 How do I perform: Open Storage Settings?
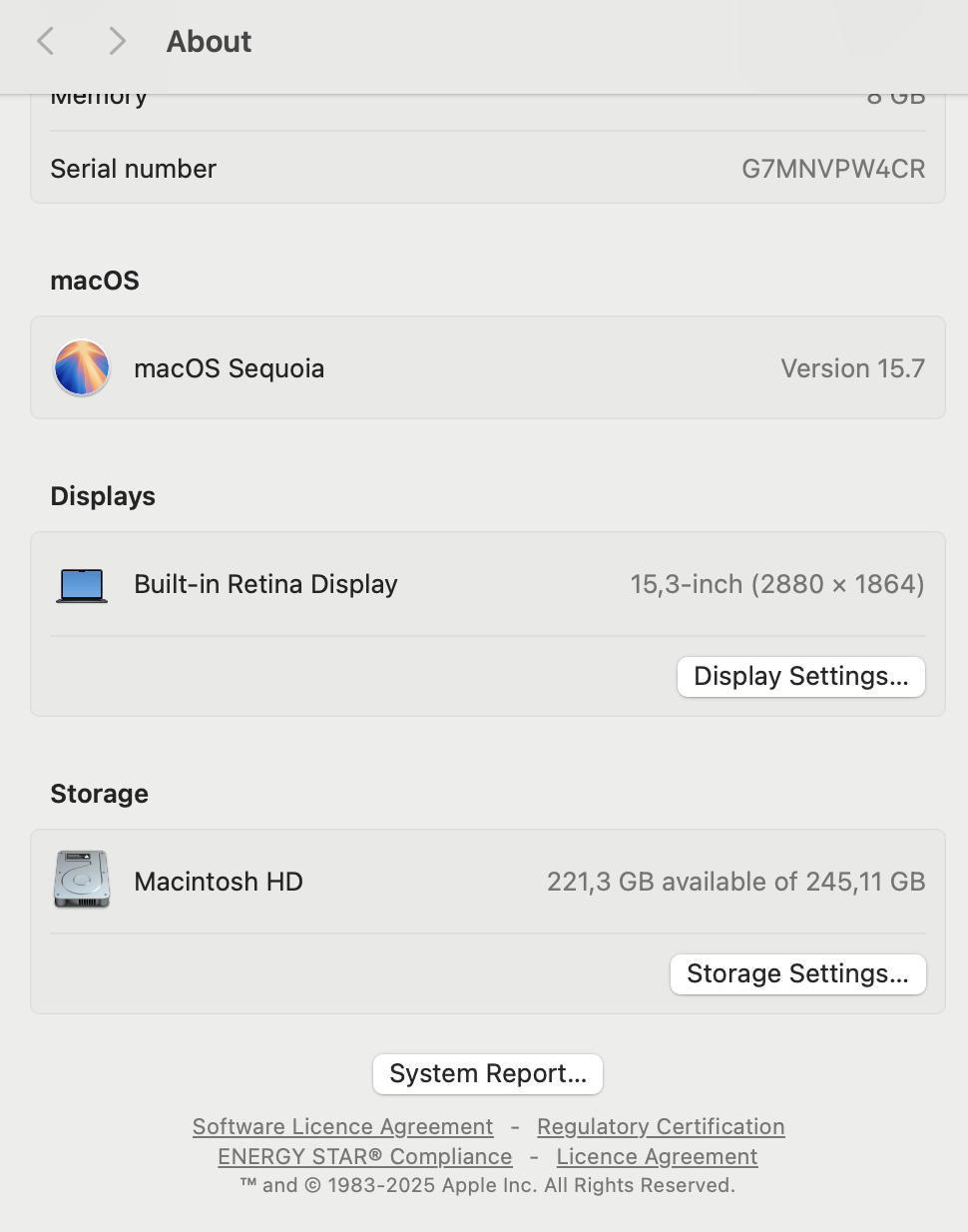tap(797, 973)
